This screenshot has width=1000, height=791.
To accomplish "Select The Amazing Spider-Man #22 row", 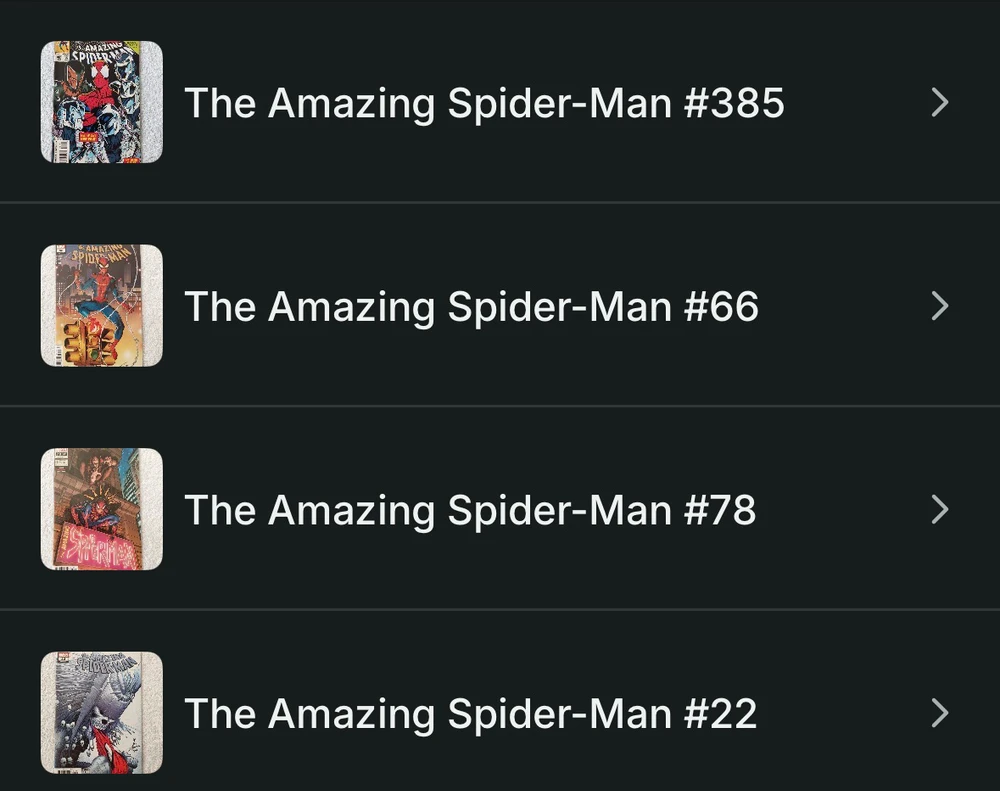I will coord(470,714).
